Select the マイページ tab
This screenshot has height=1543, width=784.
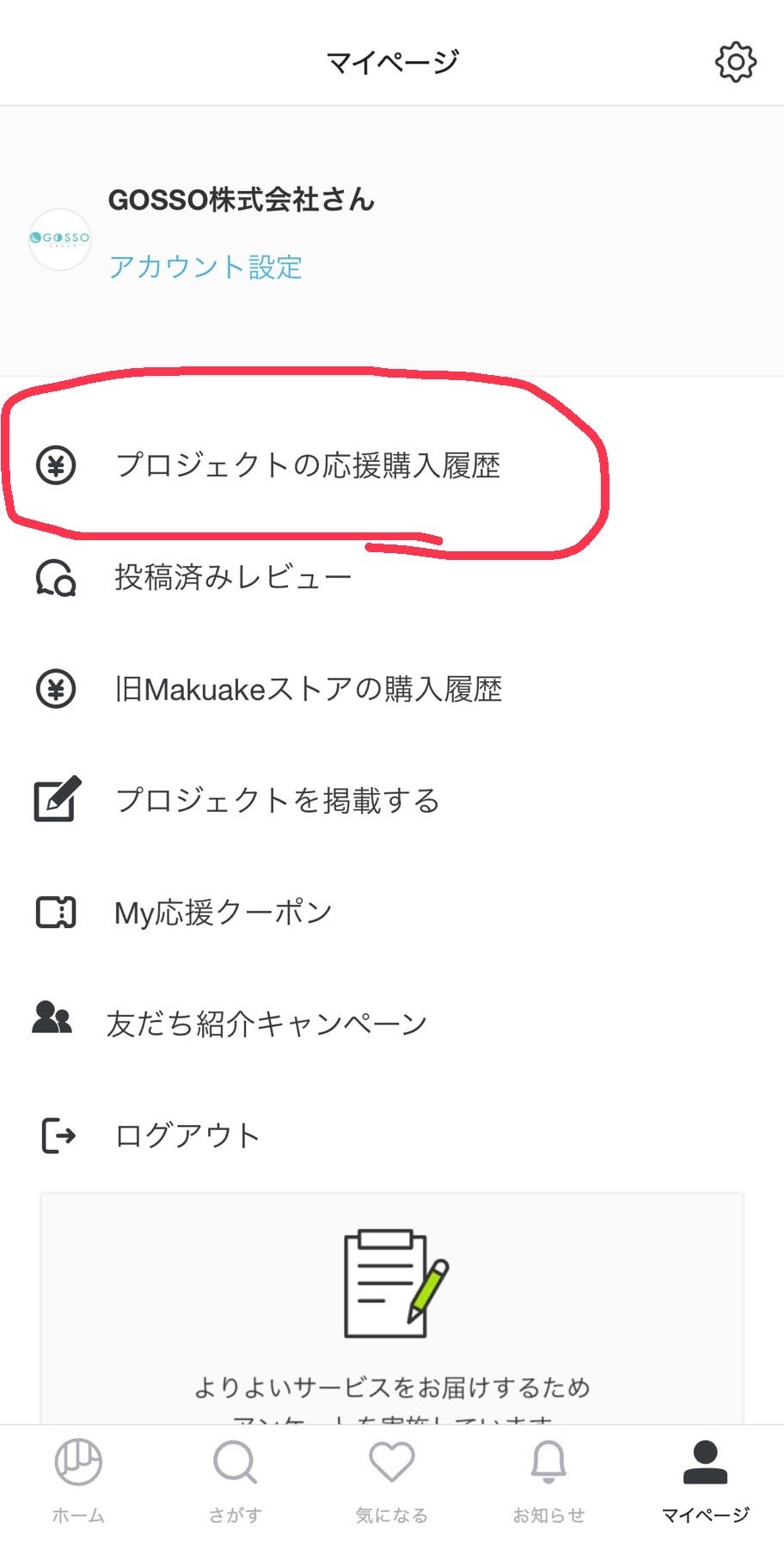click(705, 1481)
